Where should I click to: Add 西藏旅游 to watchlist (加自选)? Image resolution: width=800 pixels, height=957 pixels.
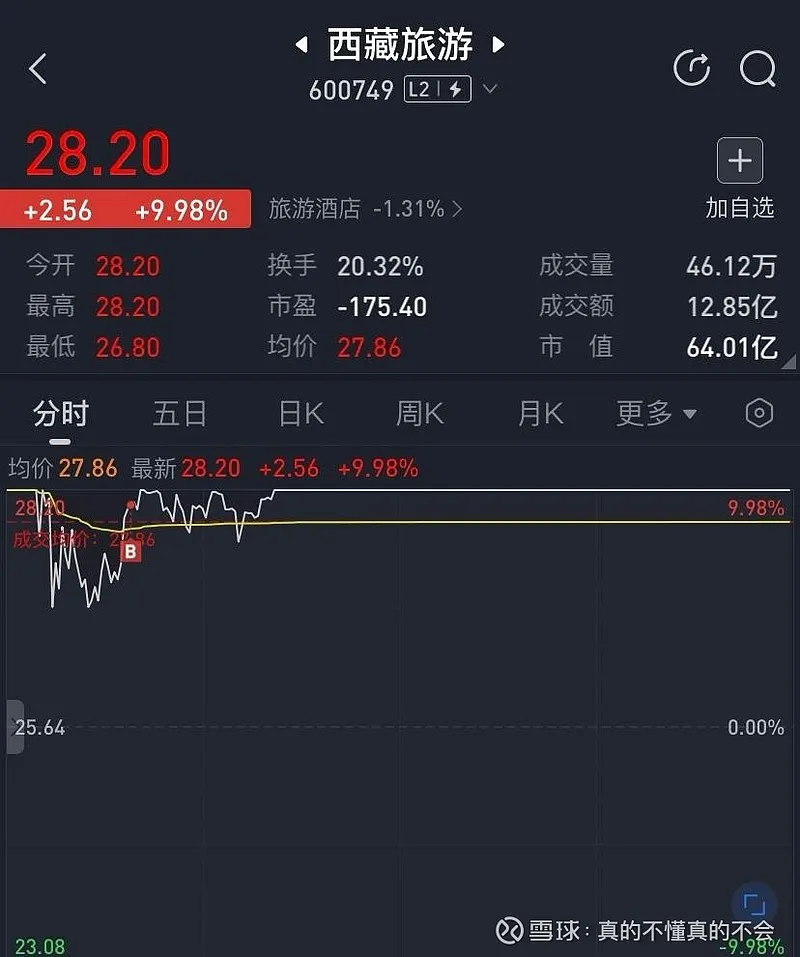pos(740,178)
